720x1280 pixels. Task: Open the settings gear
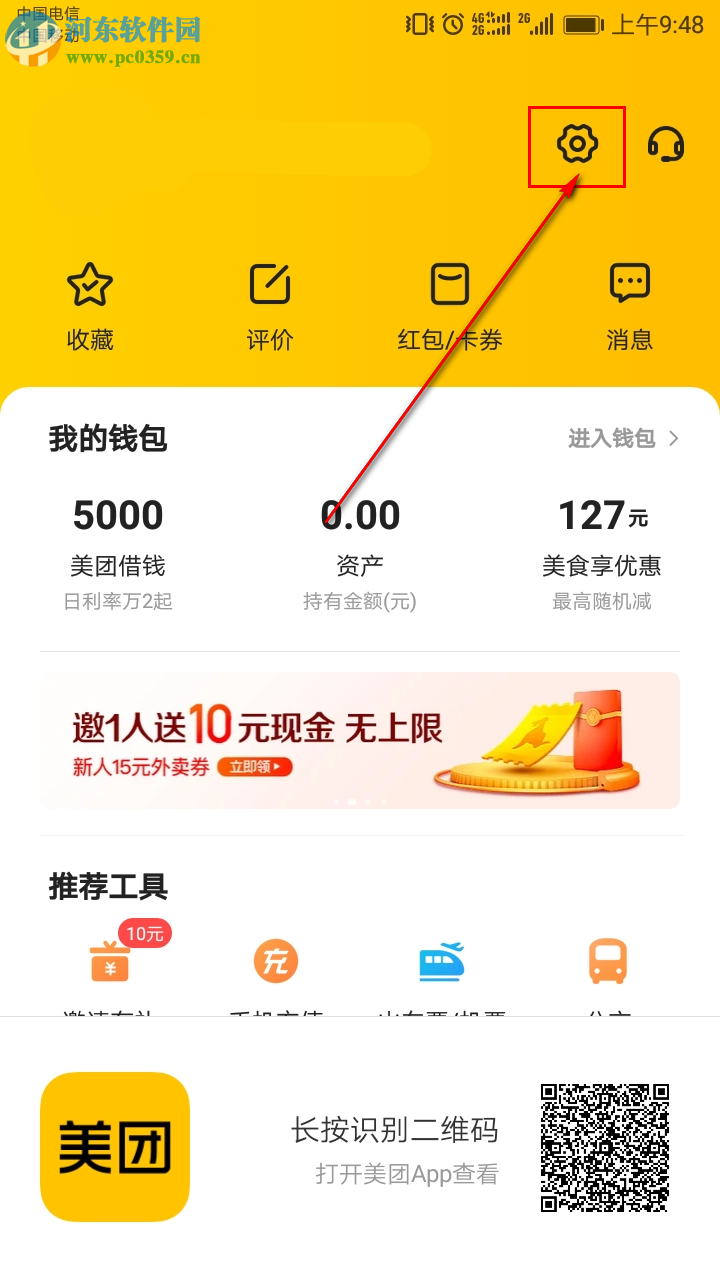click(x=577, y=146)
